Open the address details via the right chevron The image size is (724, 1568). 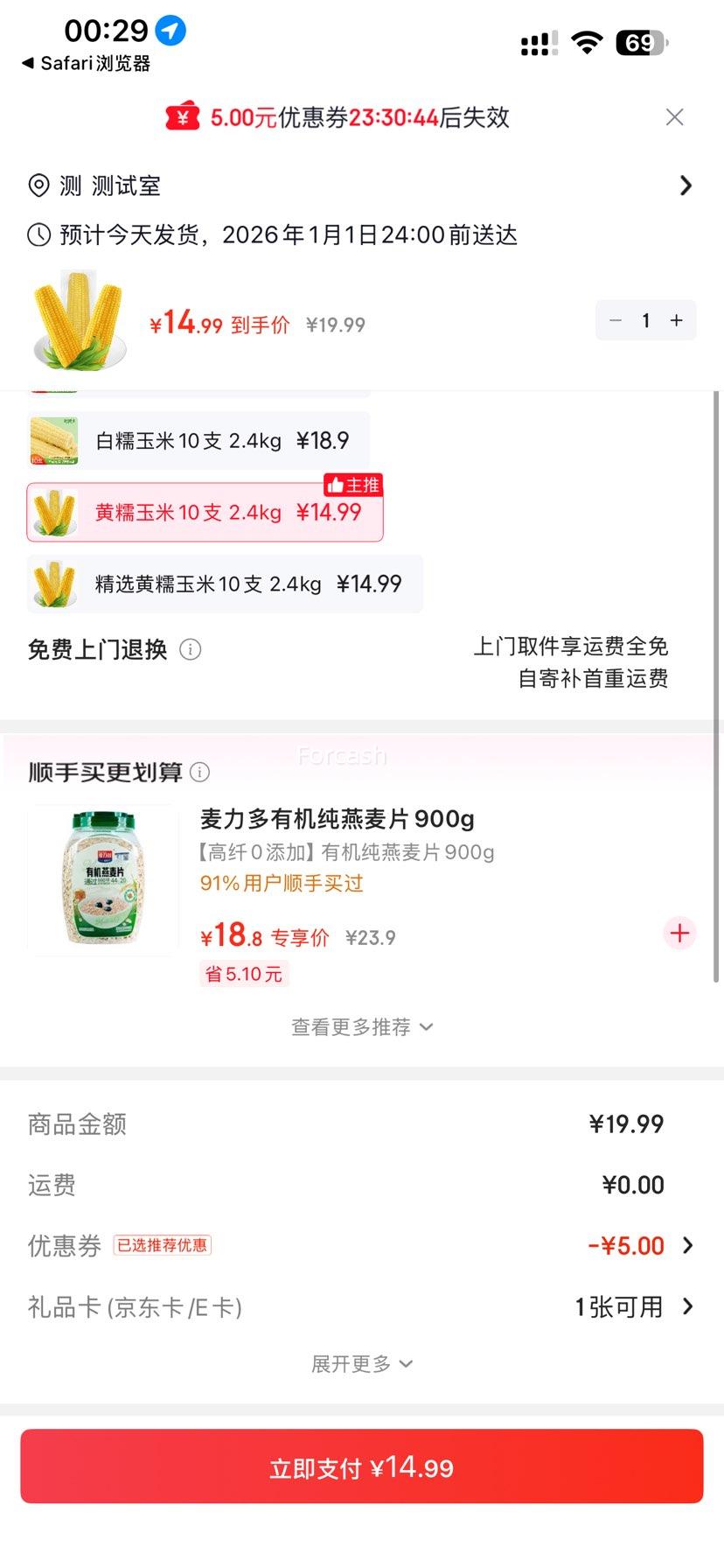(x=686, y=185)
